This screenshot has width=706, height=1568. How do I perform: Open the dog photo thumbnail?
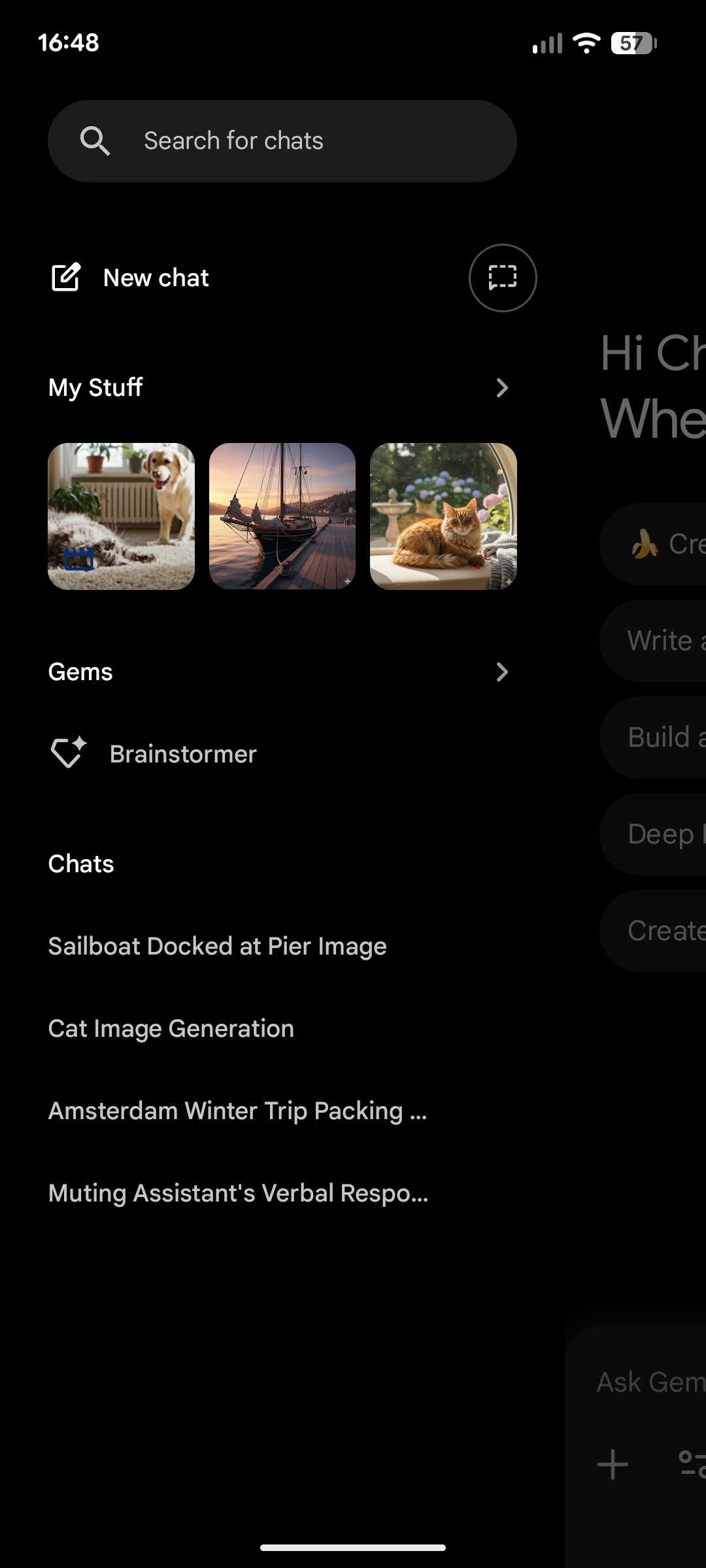[x=122, y=516]
